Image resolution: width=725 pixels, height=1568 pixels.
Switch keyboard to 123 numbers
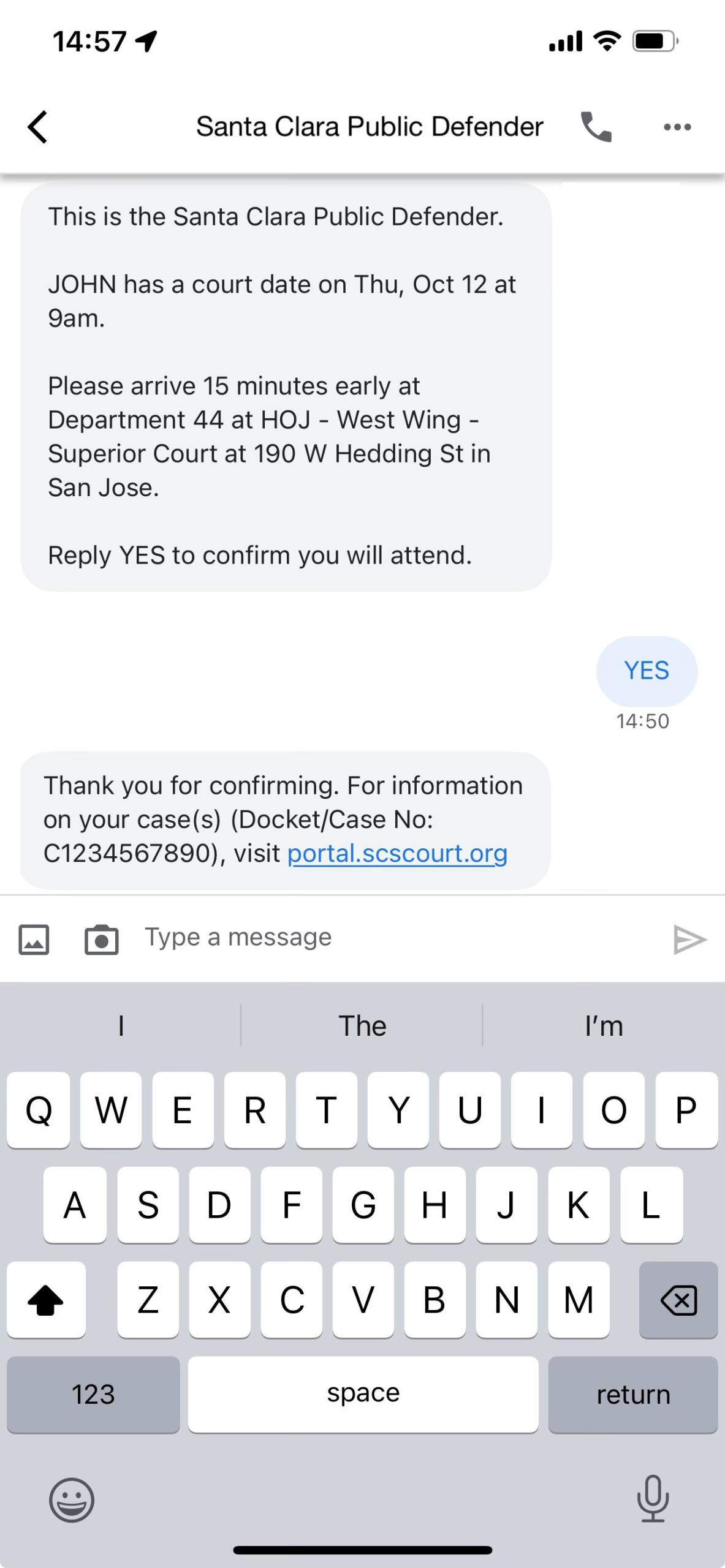click(x=93, y=1395)
